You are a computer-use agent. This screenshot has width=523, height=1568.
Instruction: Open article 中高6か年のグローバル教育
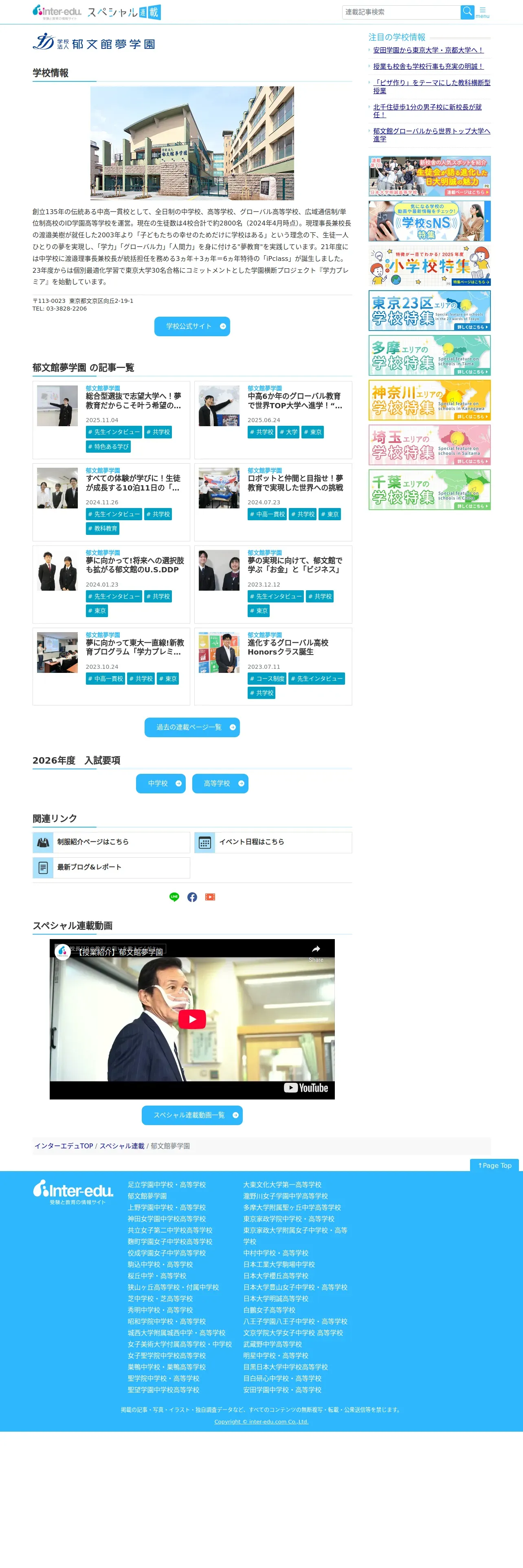[x=294, y=401]
